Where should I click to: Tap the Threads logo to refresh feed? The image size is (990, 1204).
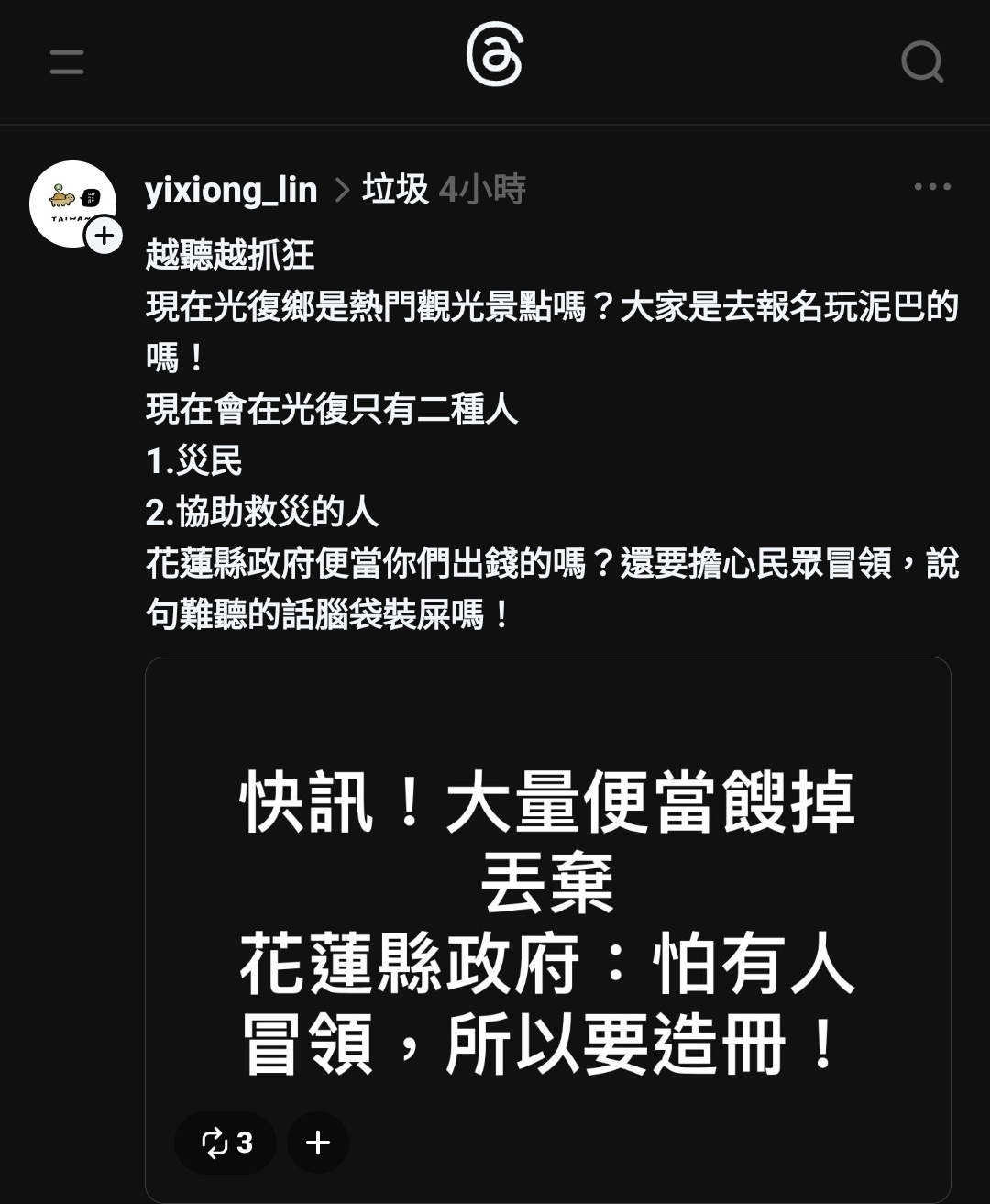point(494,55)
